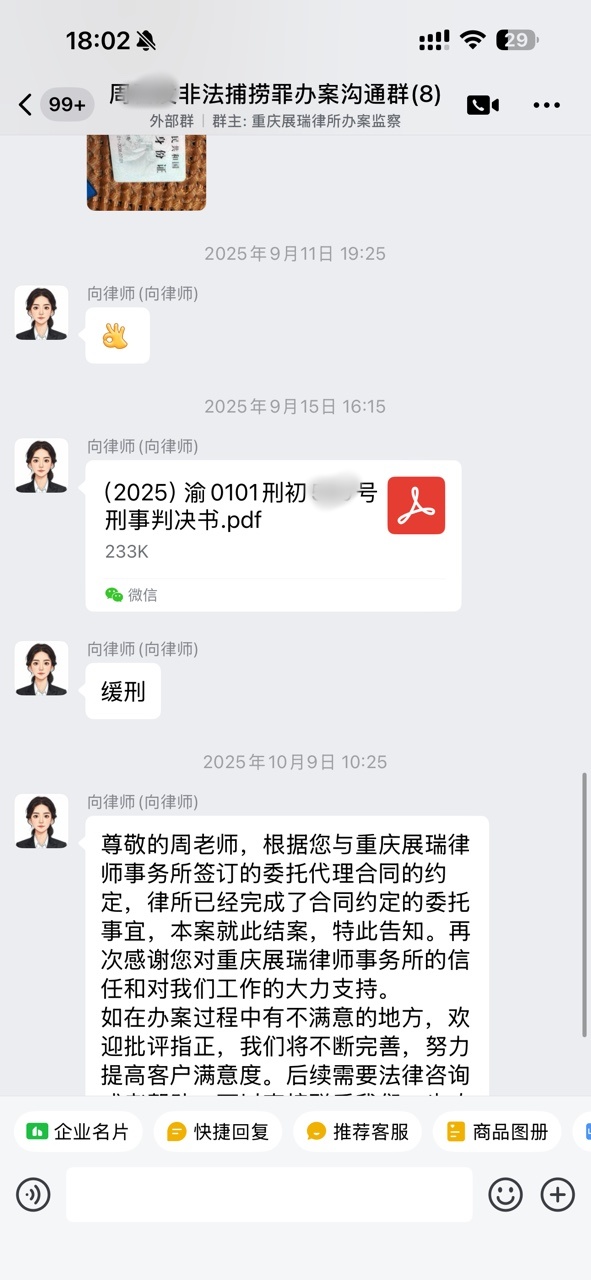Select the 推荐客服 chip
591x1280 pixels.
tap(358, 1132)
